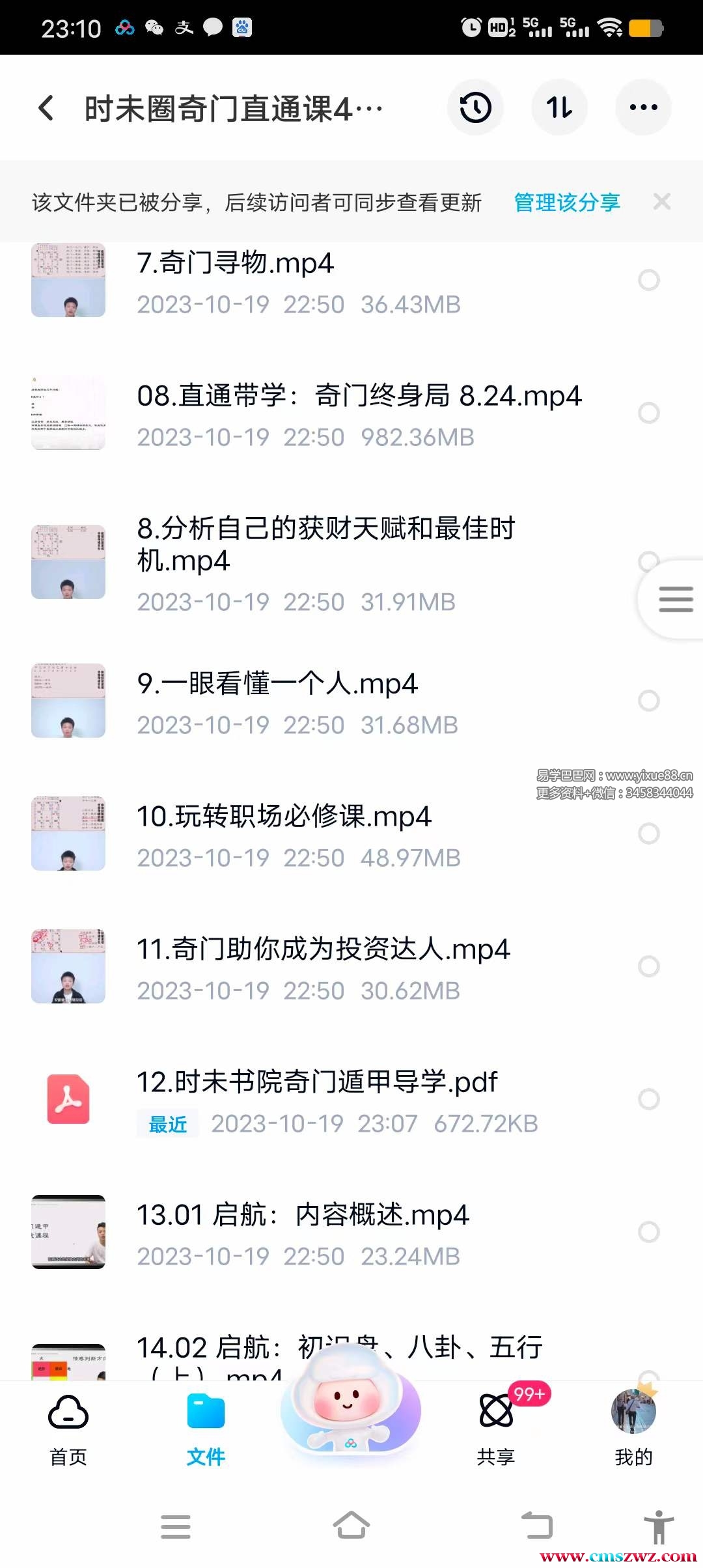Go back from the folder view

pos(46,108)
